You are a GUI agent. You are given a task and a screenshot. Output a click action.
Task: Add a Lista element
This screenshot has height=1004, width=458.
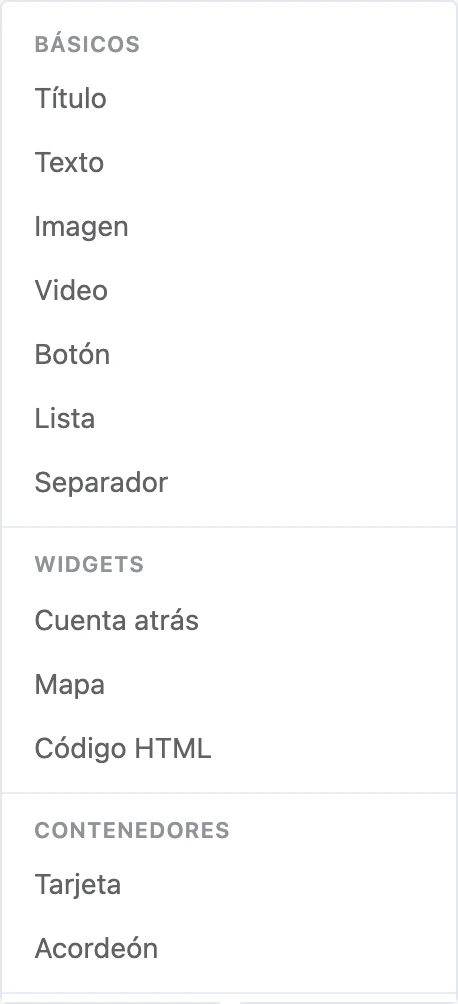tap(229, 419)
